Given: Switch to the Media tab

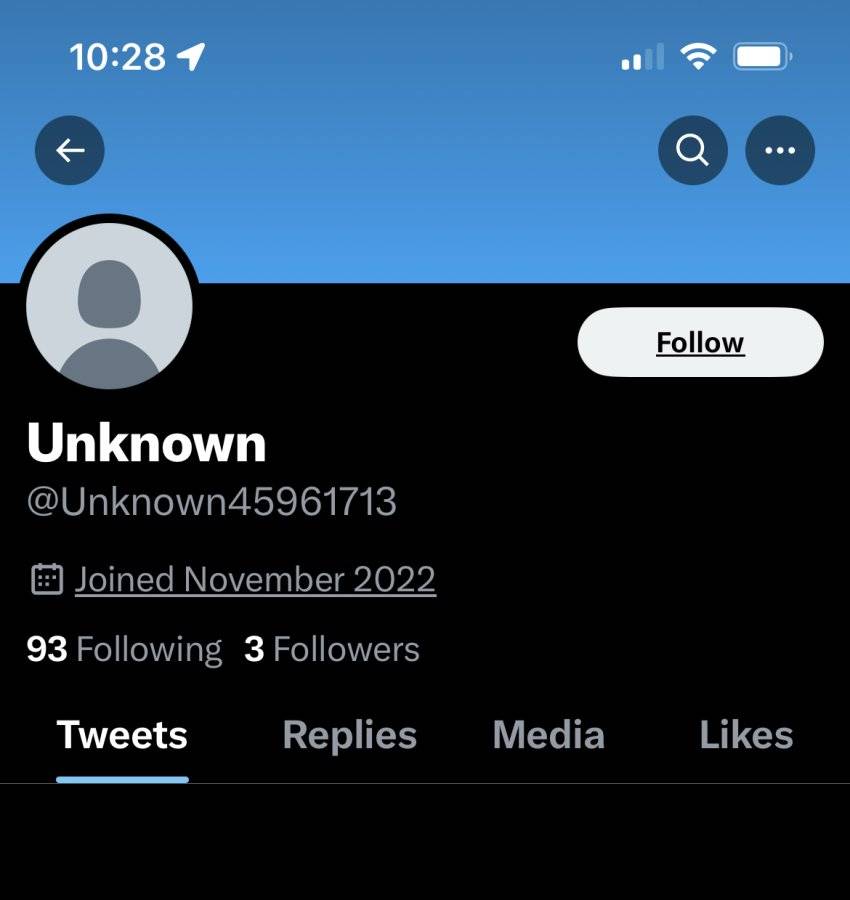Looking at the screenshot, I should tap(549, 735).
